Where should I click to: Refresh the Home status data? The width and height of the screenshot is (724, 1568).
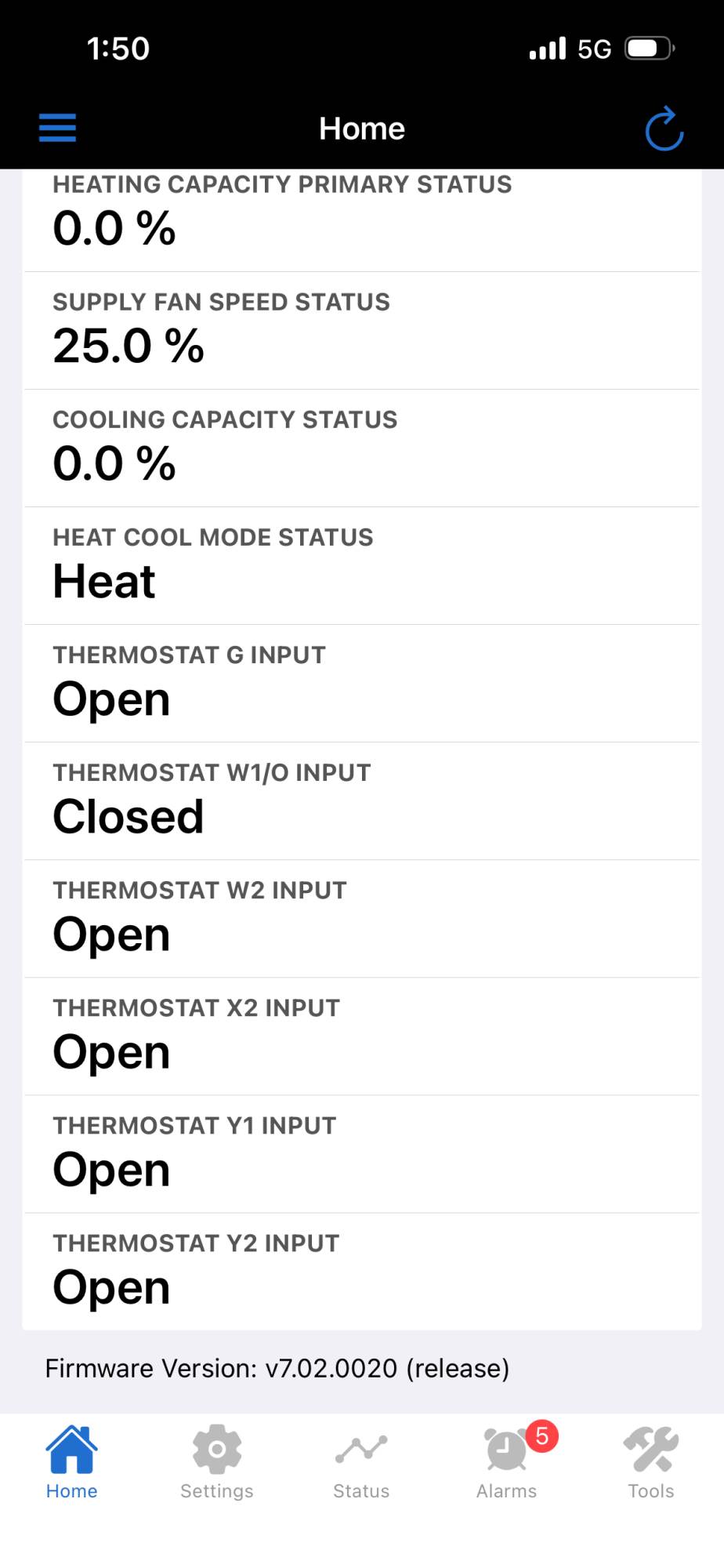tap(664, 129)
